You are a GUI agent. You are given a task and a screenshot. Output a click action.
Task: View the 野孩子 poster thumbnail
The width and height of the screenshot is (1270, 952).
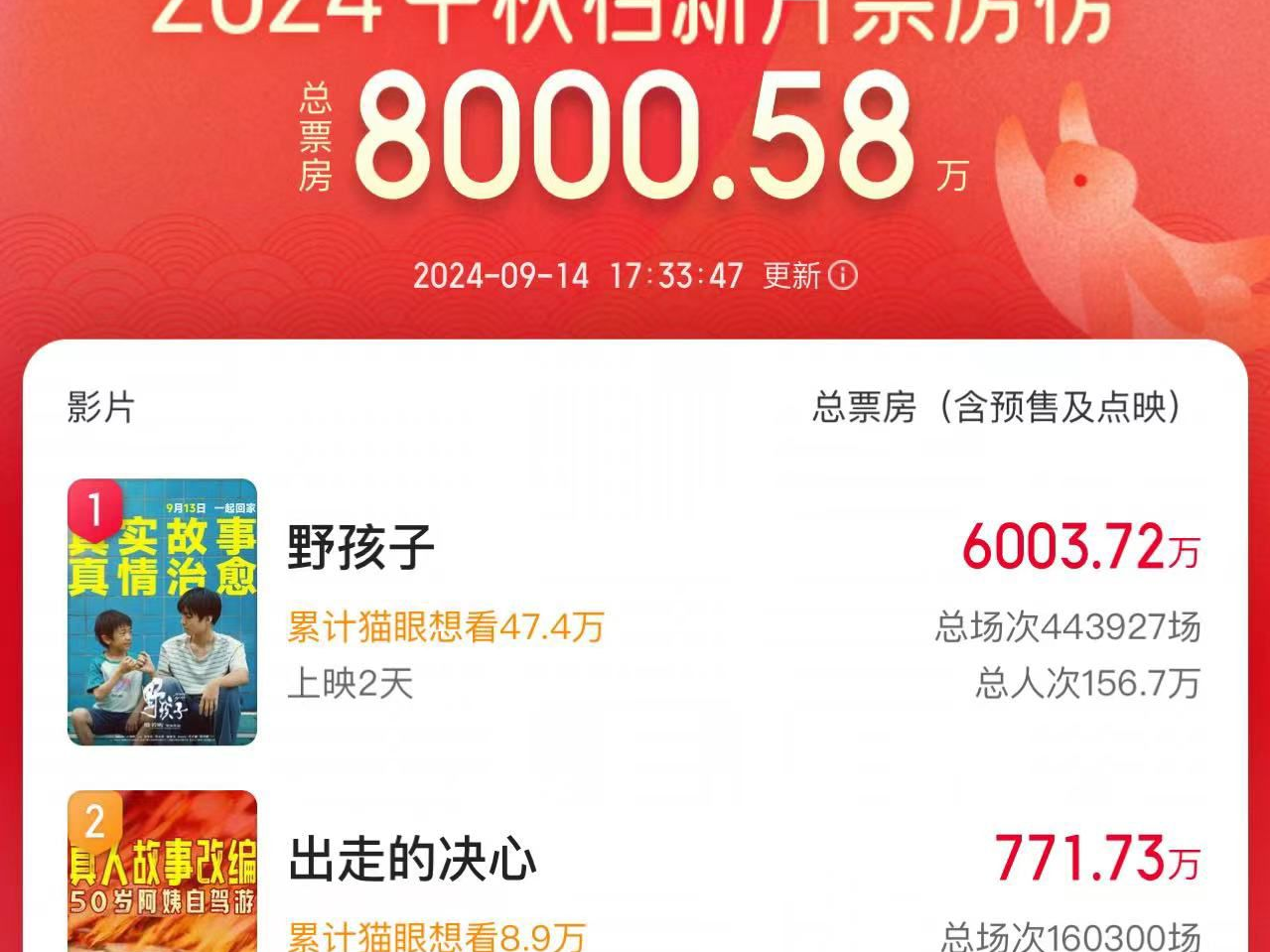pyautogui.click(x=162, y=612)
